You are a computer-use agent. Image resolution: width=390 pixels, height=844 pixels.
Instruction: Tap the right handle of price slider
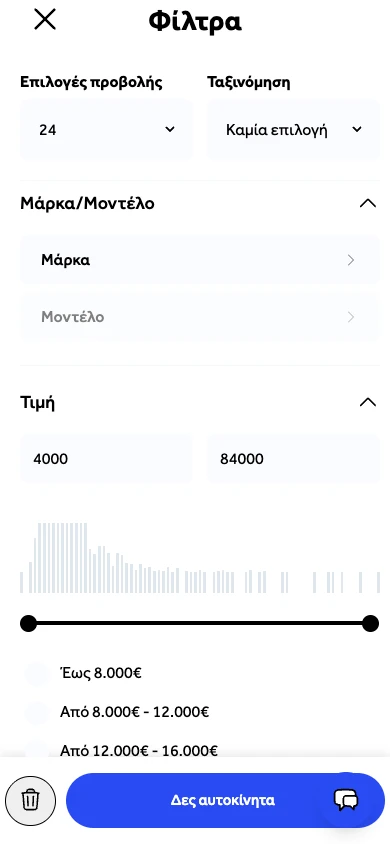[x=371, y=623]
